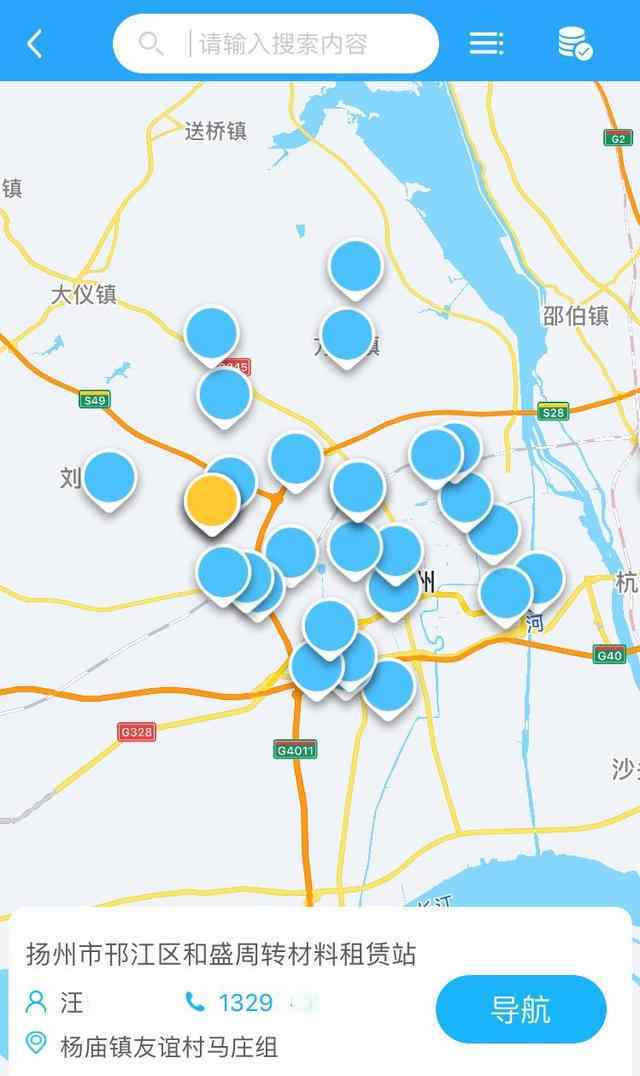Select the yellow highlighted map marker
Screen dimensions: 640x1076
212,503
